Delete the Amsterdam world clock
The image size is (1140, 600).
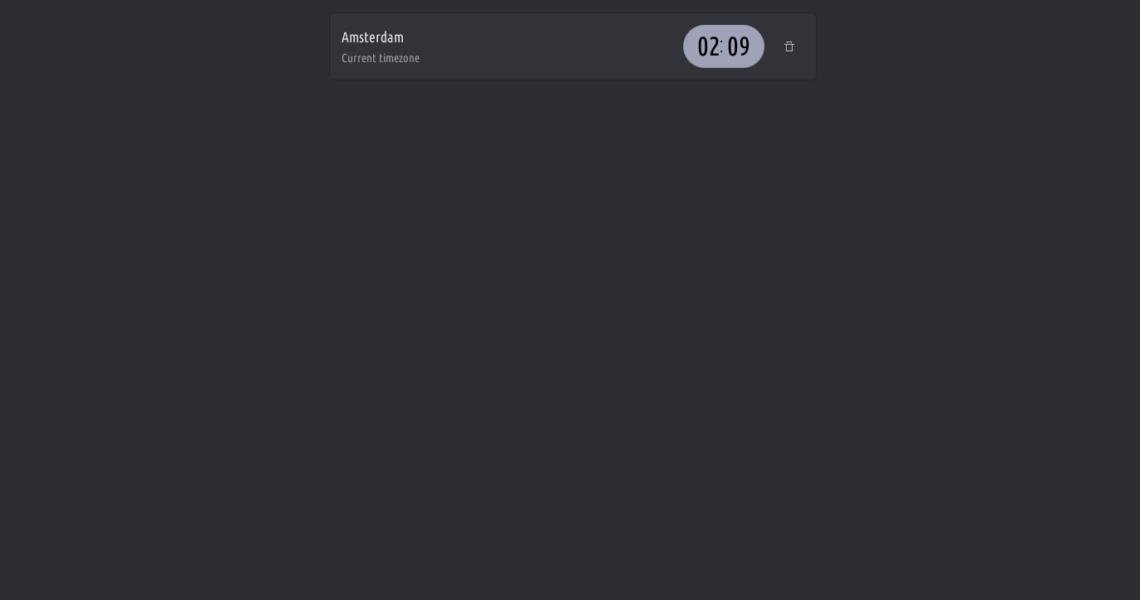click(x=789, y=47)
